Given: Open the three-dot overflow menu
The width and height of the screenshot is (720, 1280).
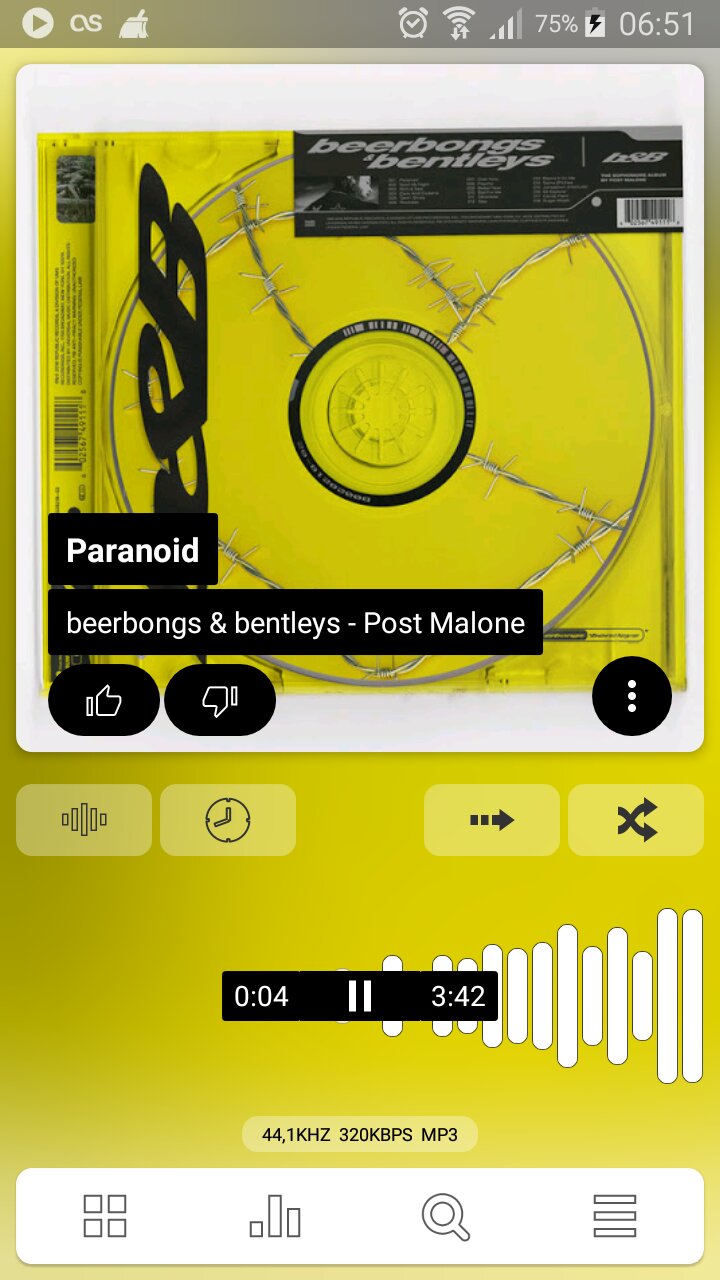Looking at the screenshot, I should coord(631,696).
